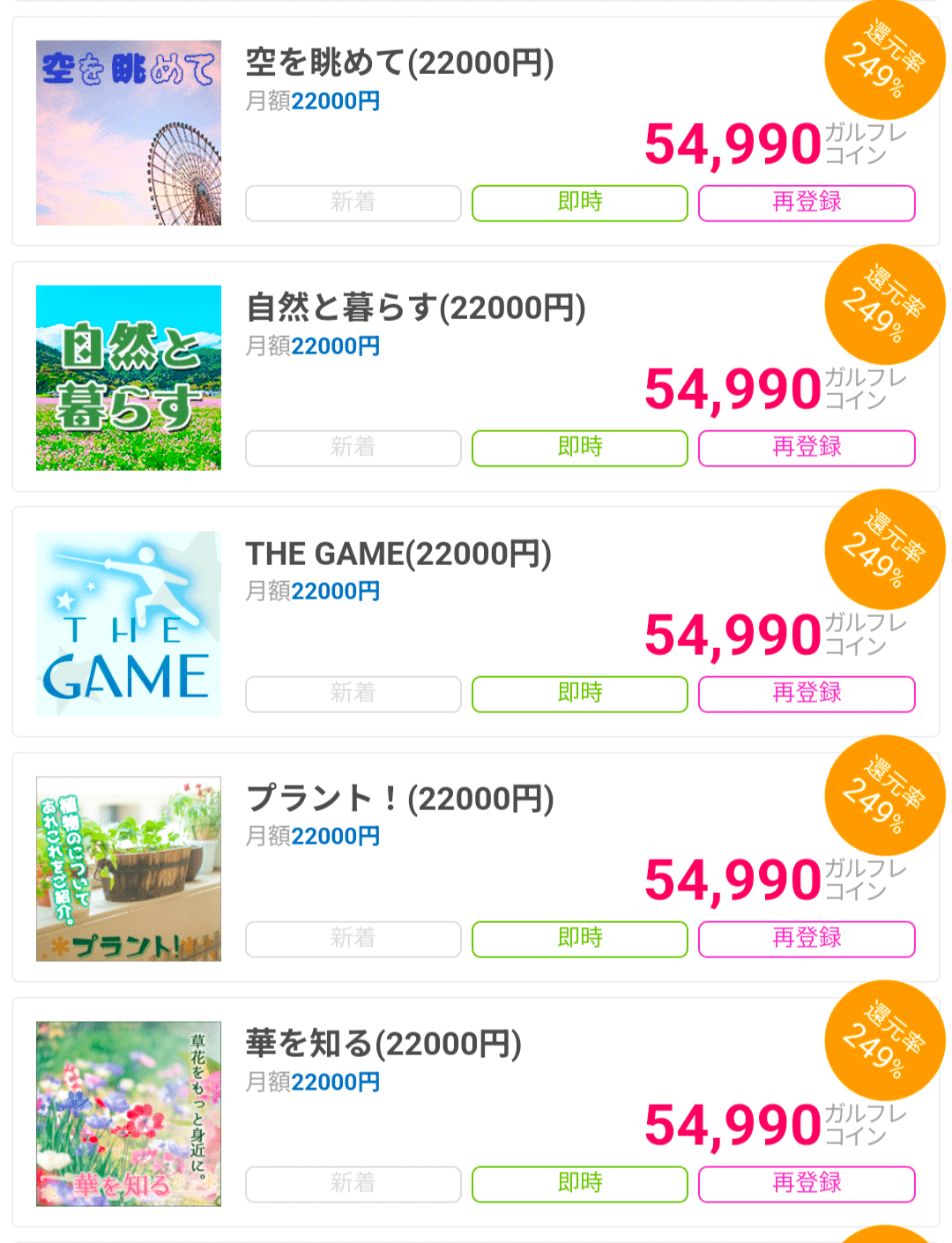Tap the 華を知る offer card

383,1044
